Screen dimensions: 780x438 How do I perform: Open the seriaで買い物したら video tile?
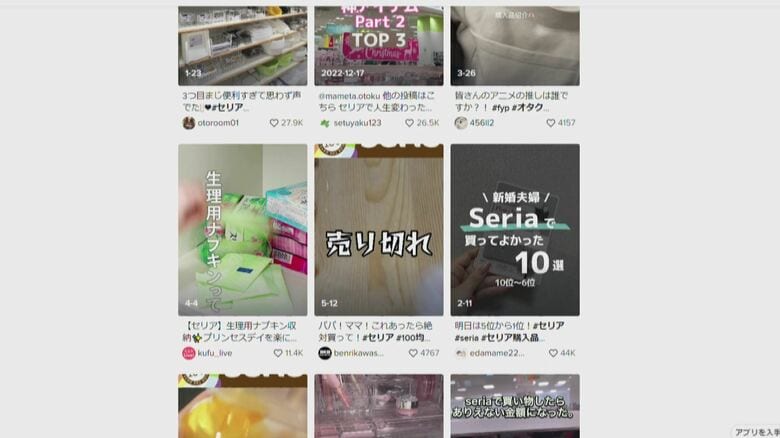pos(514,407)
